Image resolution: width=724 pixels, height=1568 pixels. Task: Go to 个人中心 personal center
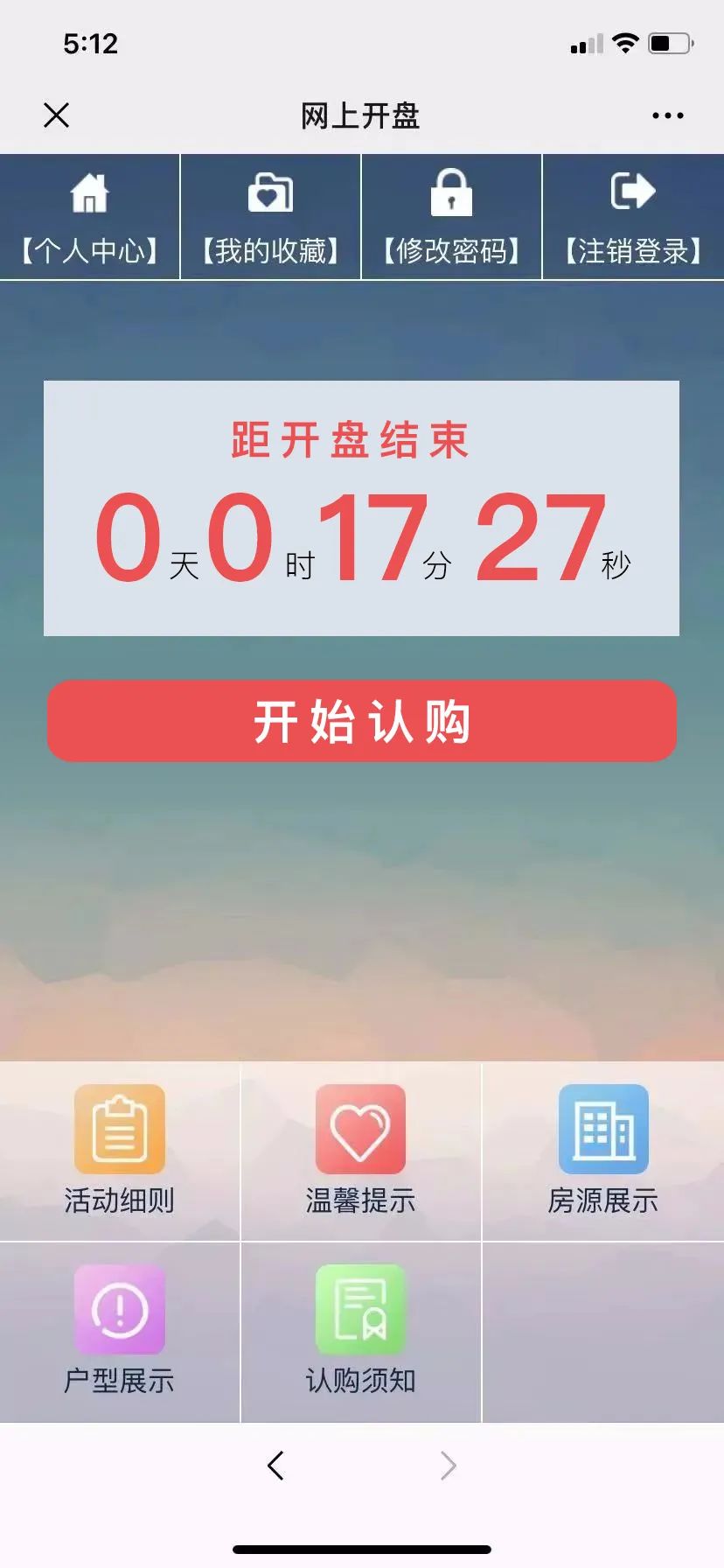(89, 218)
